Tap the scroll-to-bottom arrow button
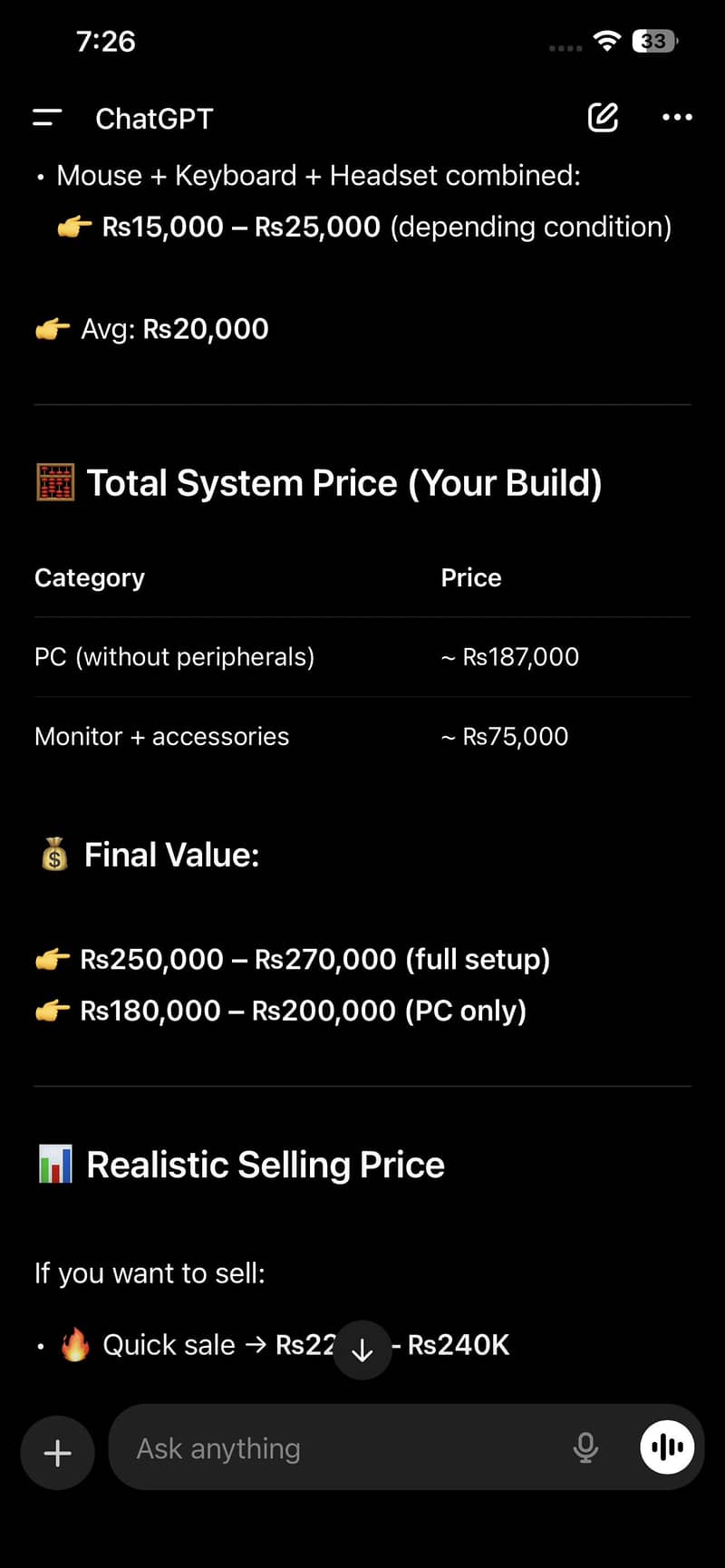725x1568 pixels. pyautogui.click(x=362, y=1350)
